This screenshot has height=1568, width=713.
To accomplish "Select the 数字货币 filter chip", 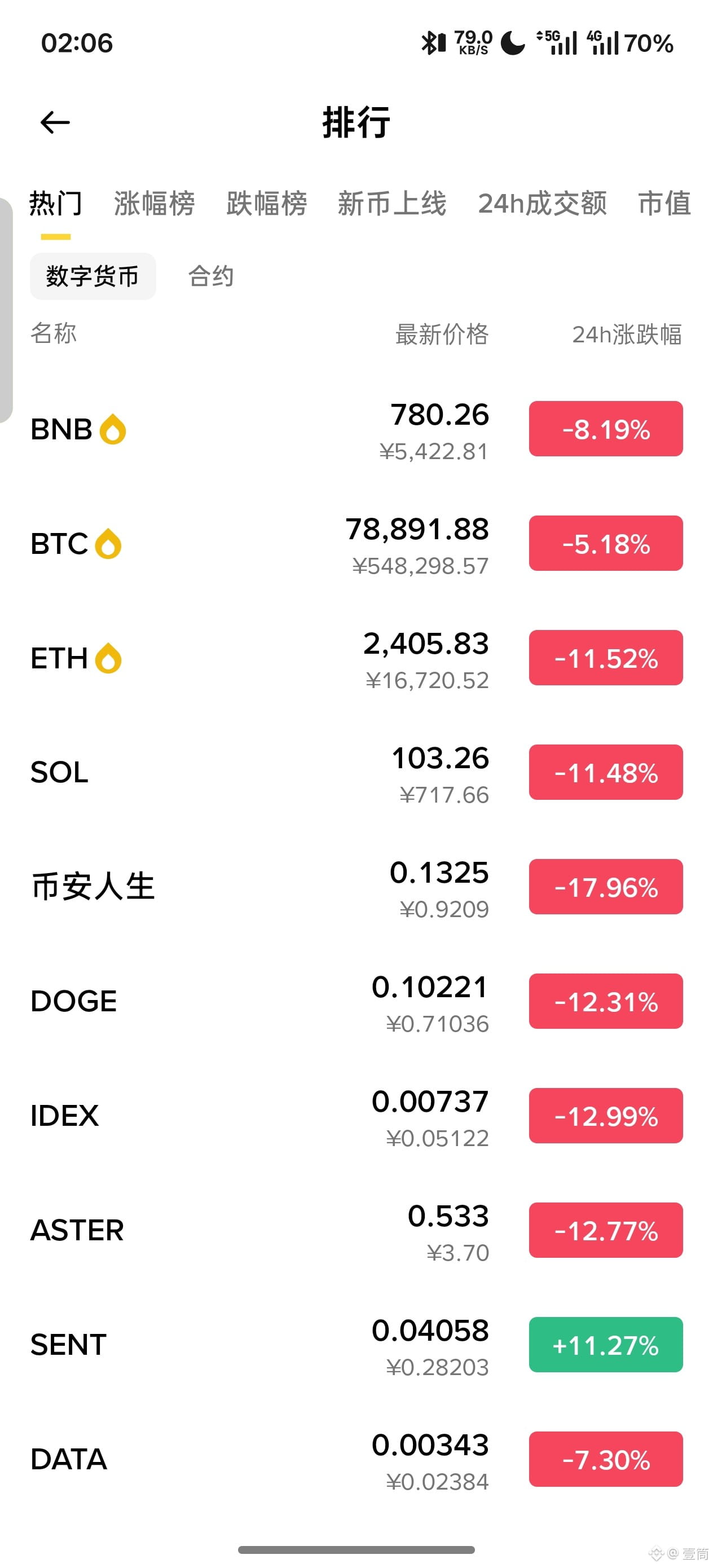I will pos(93,276).
